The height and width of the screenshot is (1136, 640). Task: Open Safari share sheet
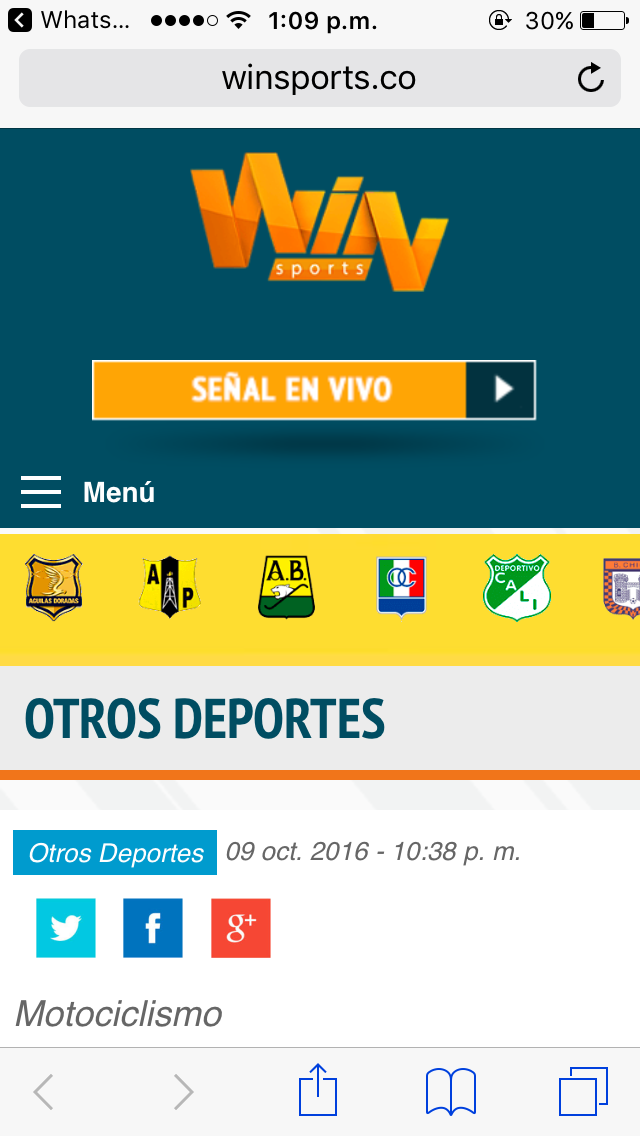[x=318, y=1090]
